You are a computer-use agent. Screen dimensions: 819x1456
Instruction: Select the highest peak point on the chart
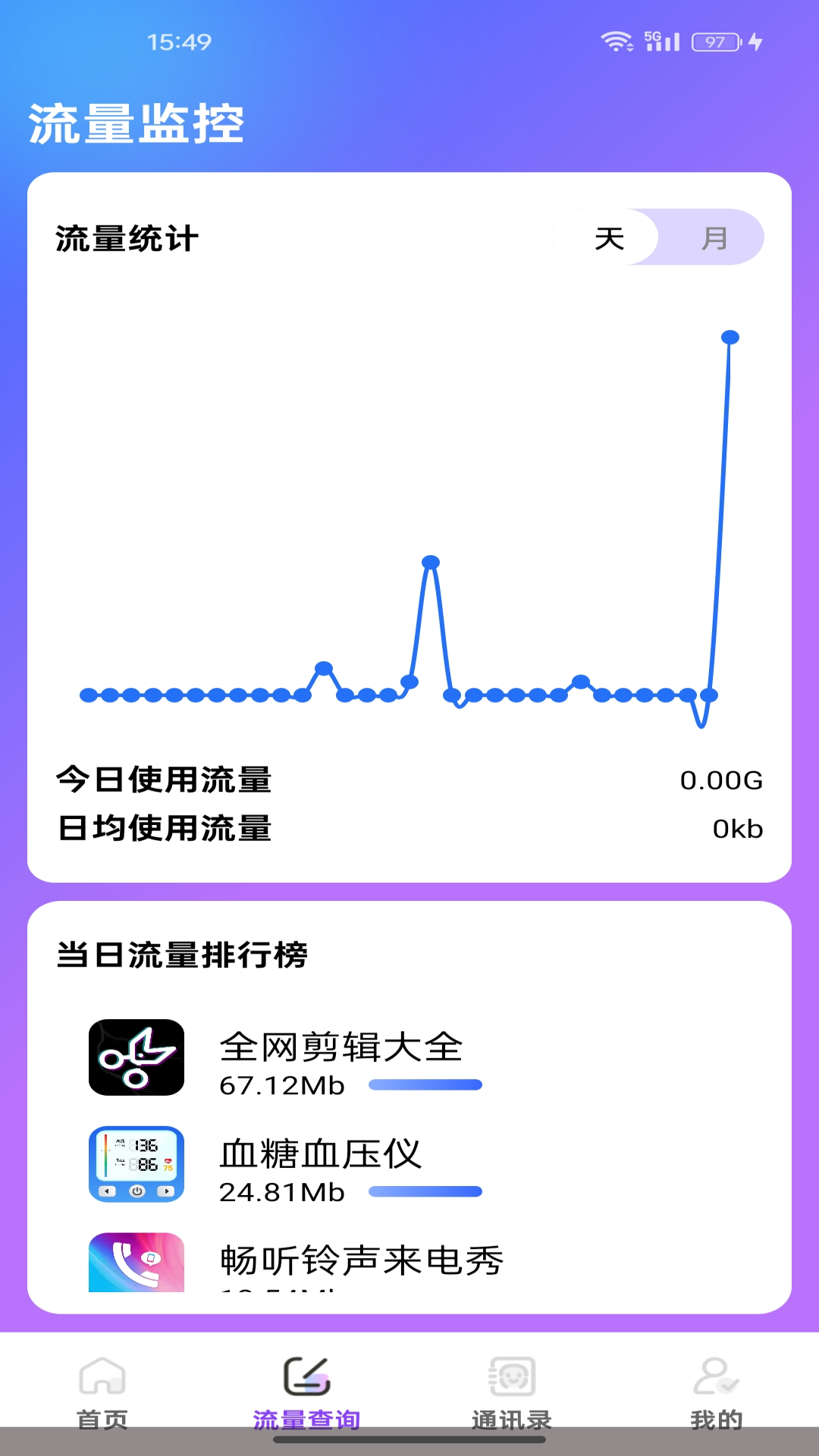tap(730, 338)
